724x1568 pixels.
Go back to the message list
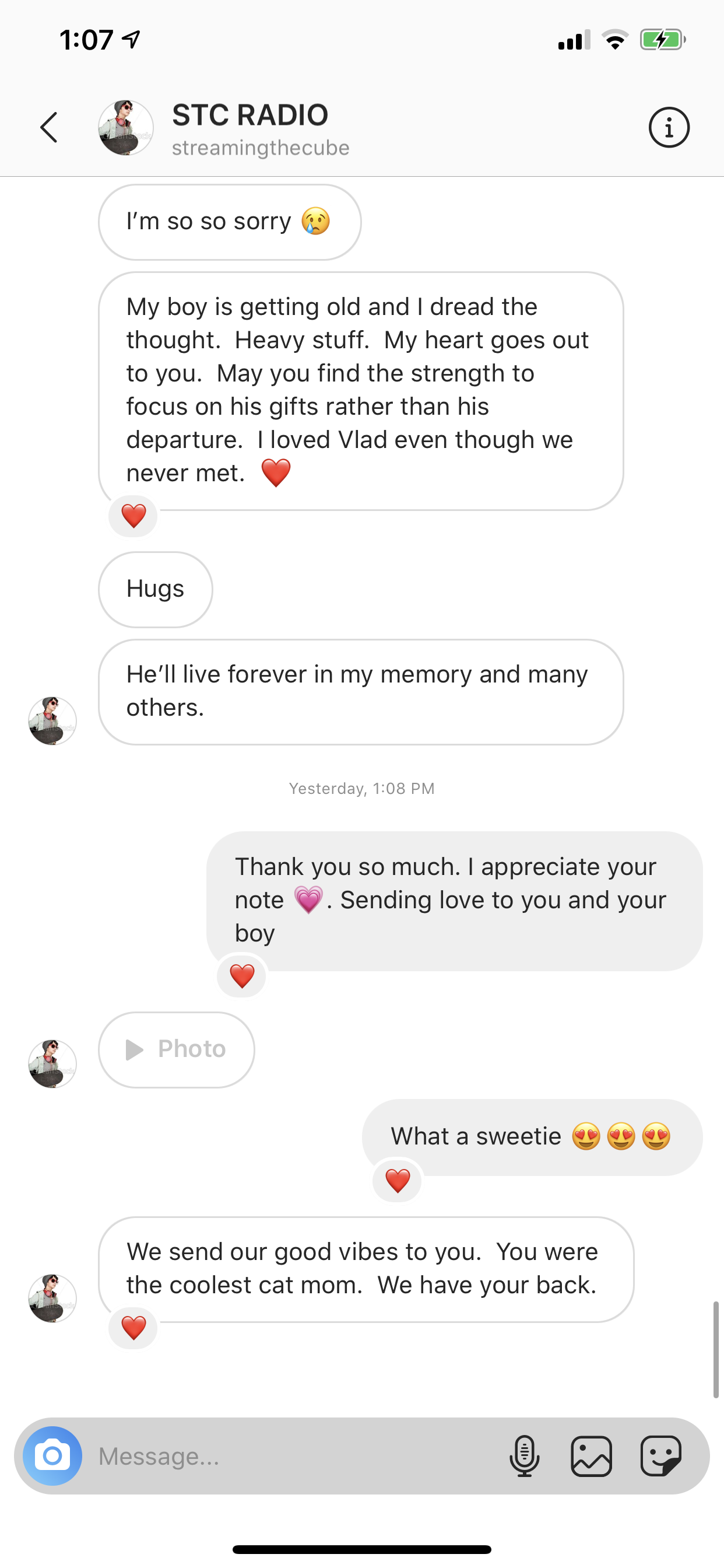pos(48,127)
